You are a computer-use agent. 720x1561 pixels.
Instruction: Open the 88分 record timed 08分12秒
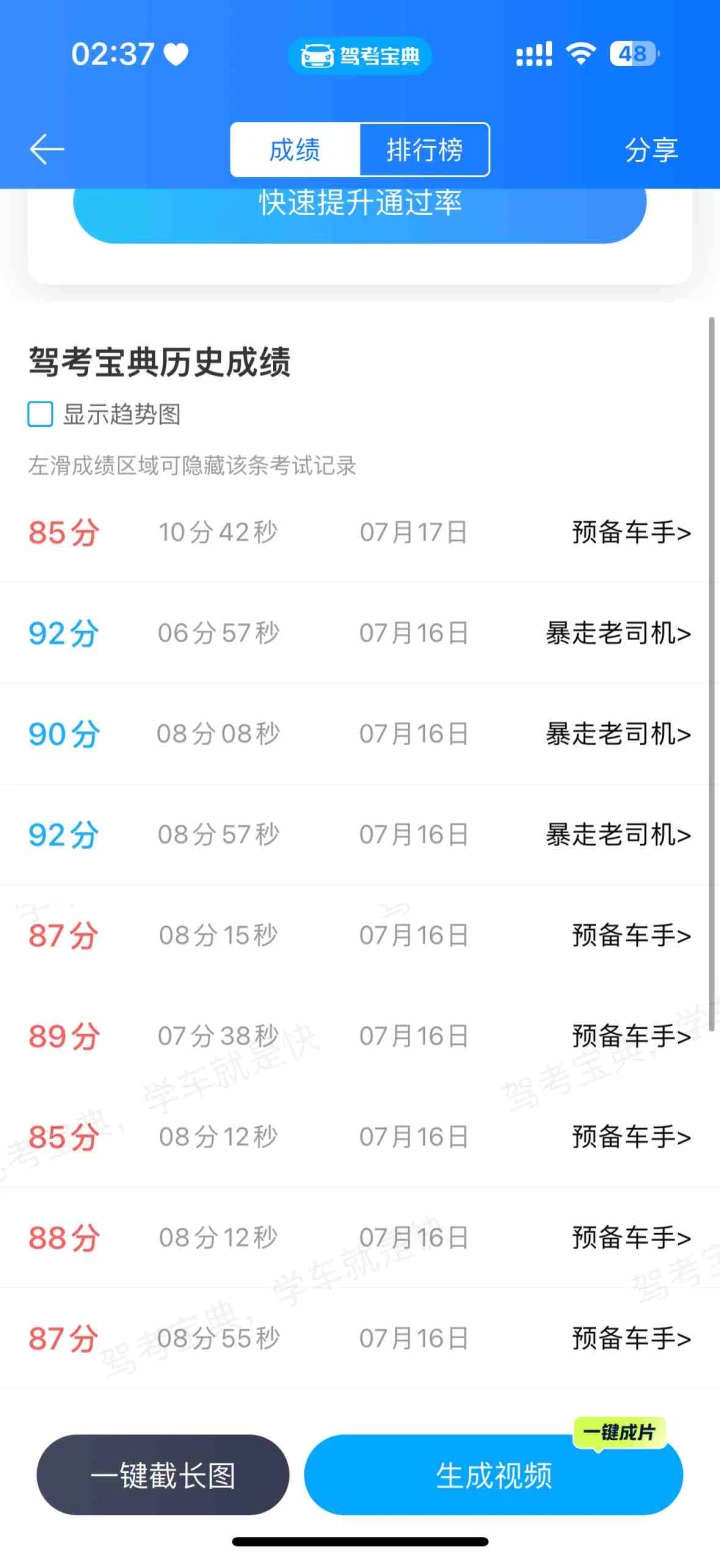point(360,1238)
